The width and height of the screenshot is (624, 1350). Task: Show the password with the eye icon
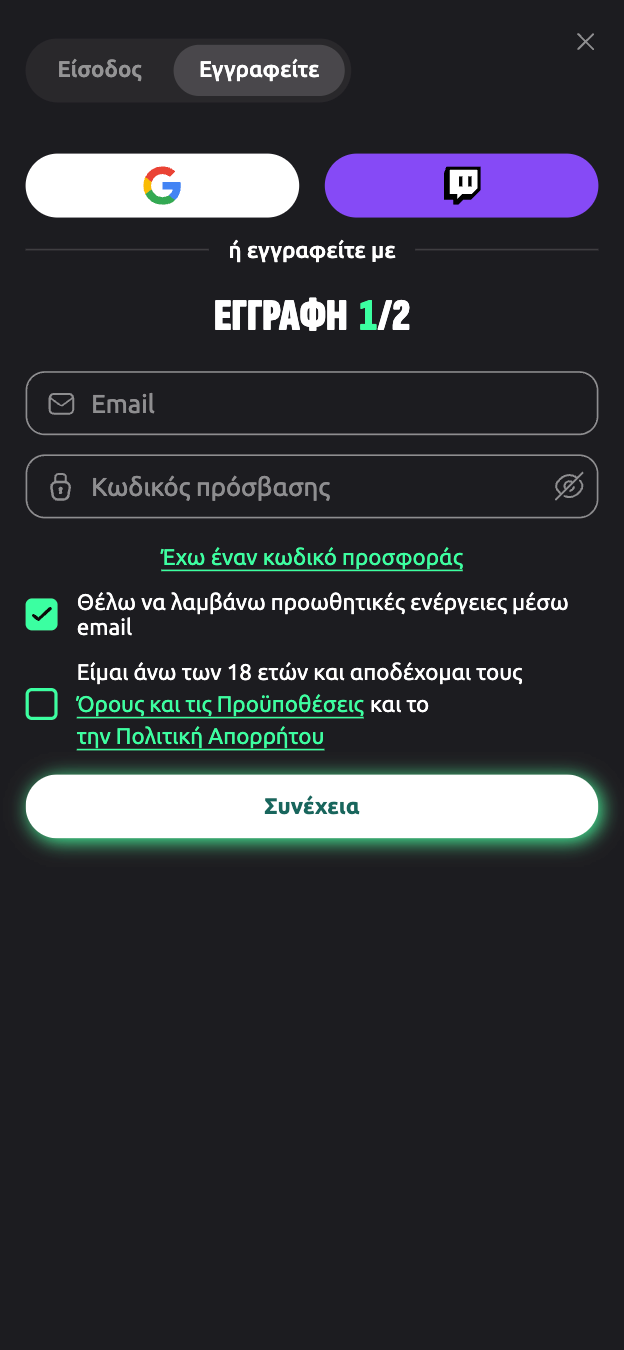tap(569, 487)
